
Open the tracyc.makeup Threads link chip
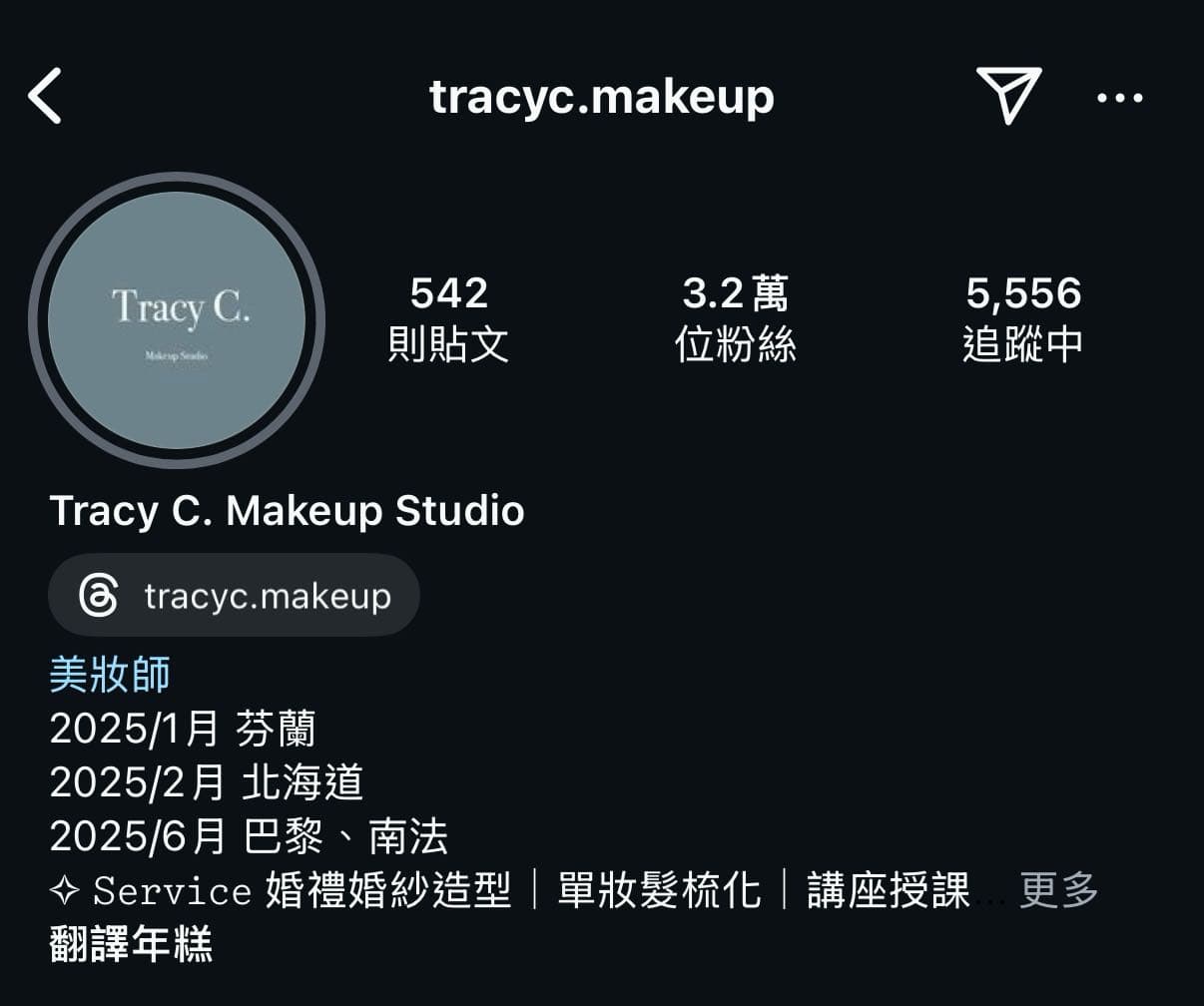(235, 596)
